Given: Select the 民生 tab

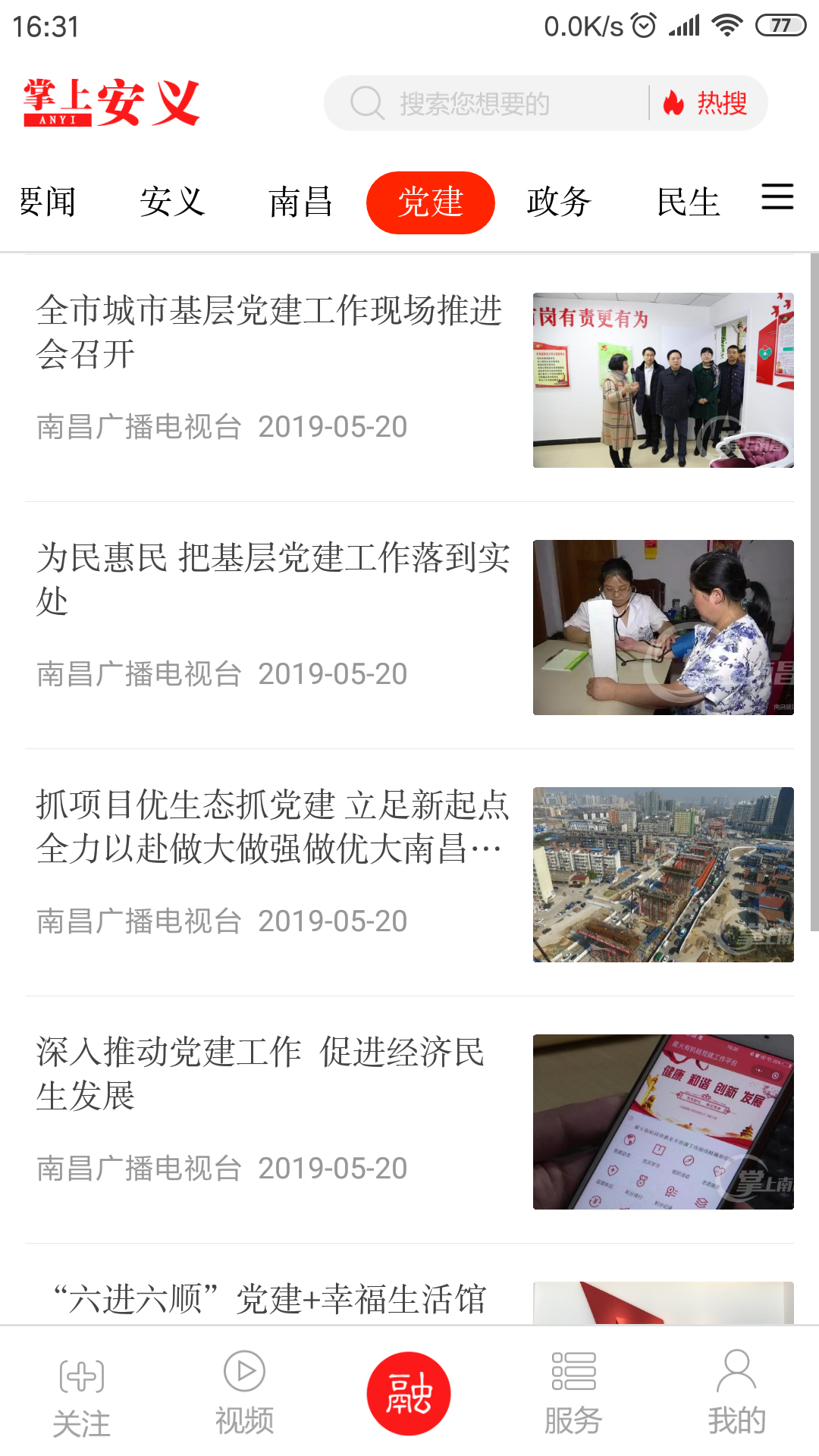Looking at the screenshot, I should coord(689,201).
